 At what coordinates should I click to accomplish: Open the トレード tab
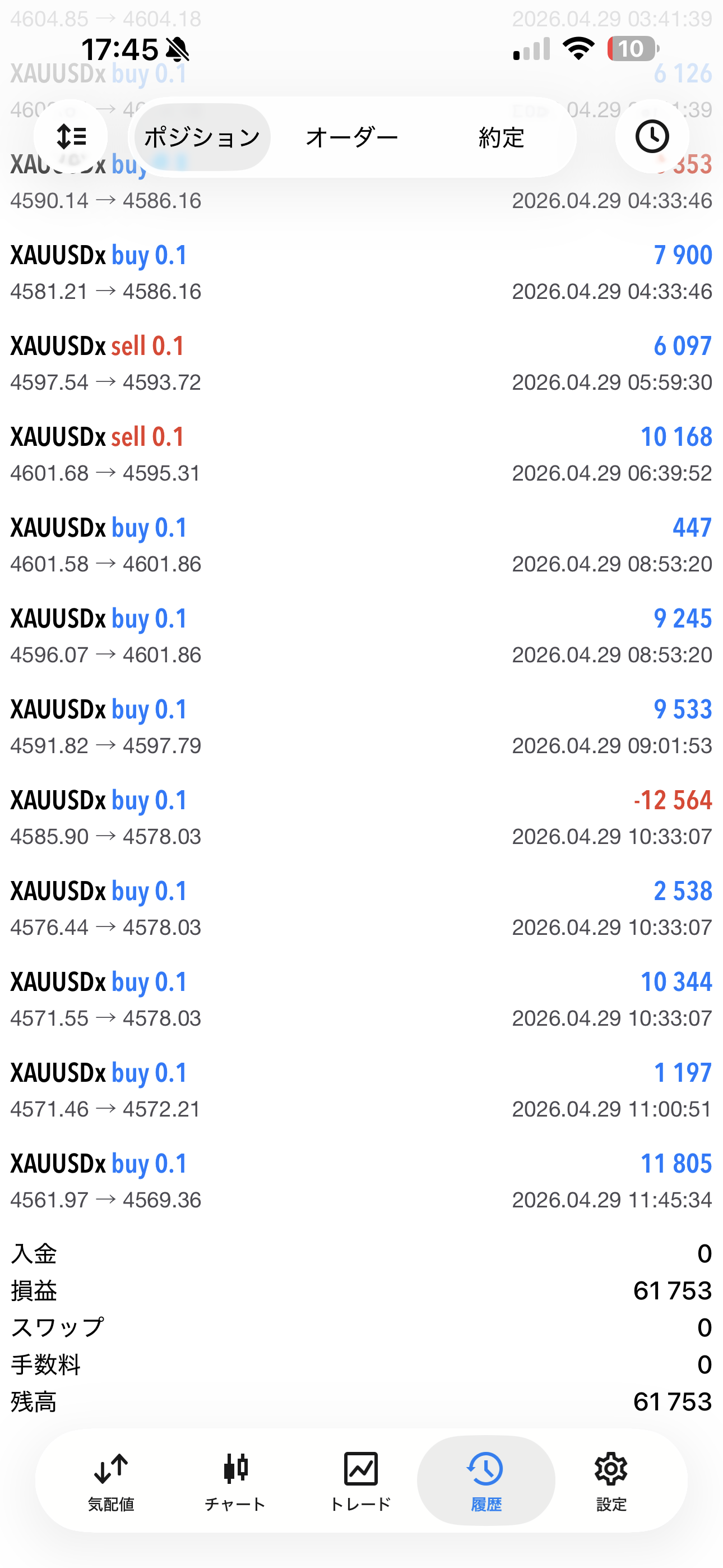[360, 1481]
